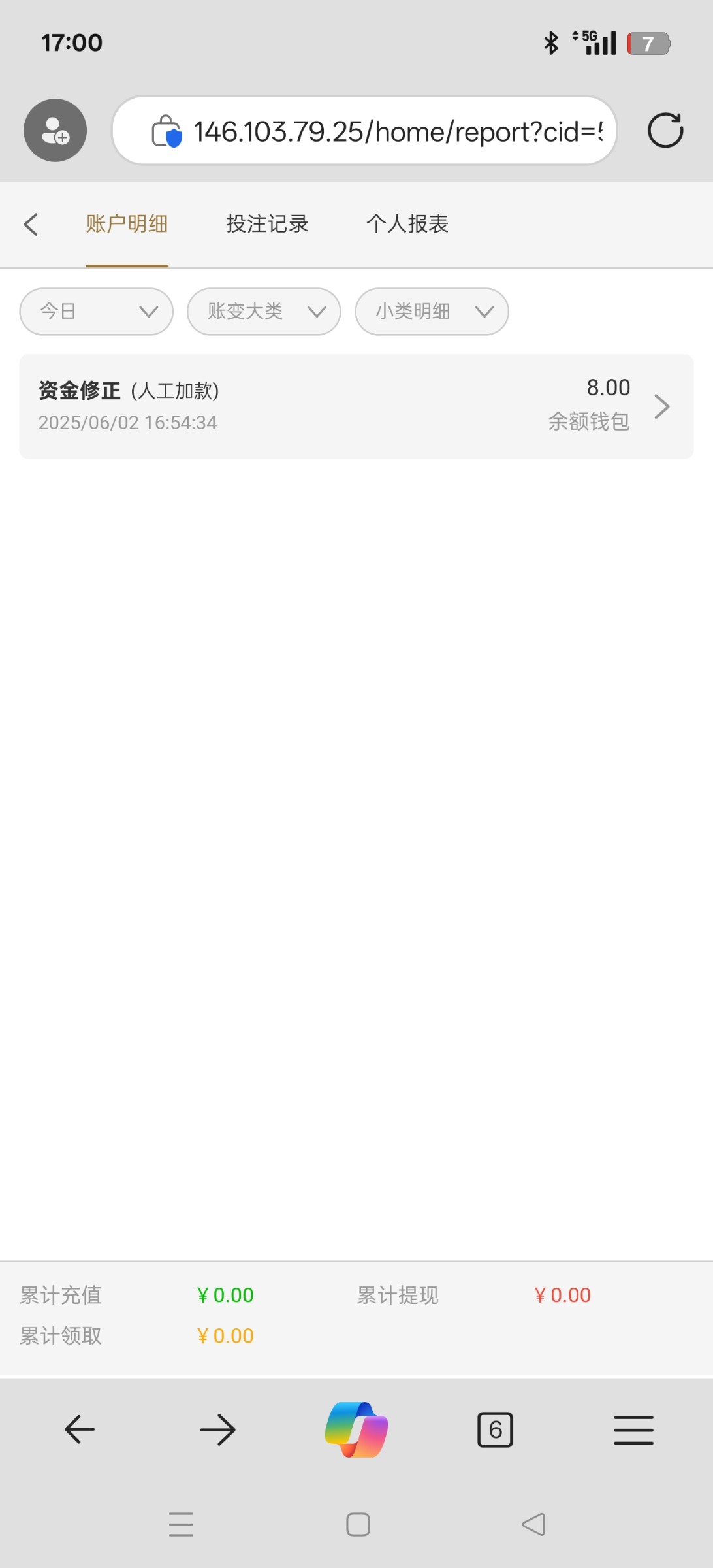Reload the page with the refresh icon
Screen dimensions: 713x1568
(x=665, y=131)
